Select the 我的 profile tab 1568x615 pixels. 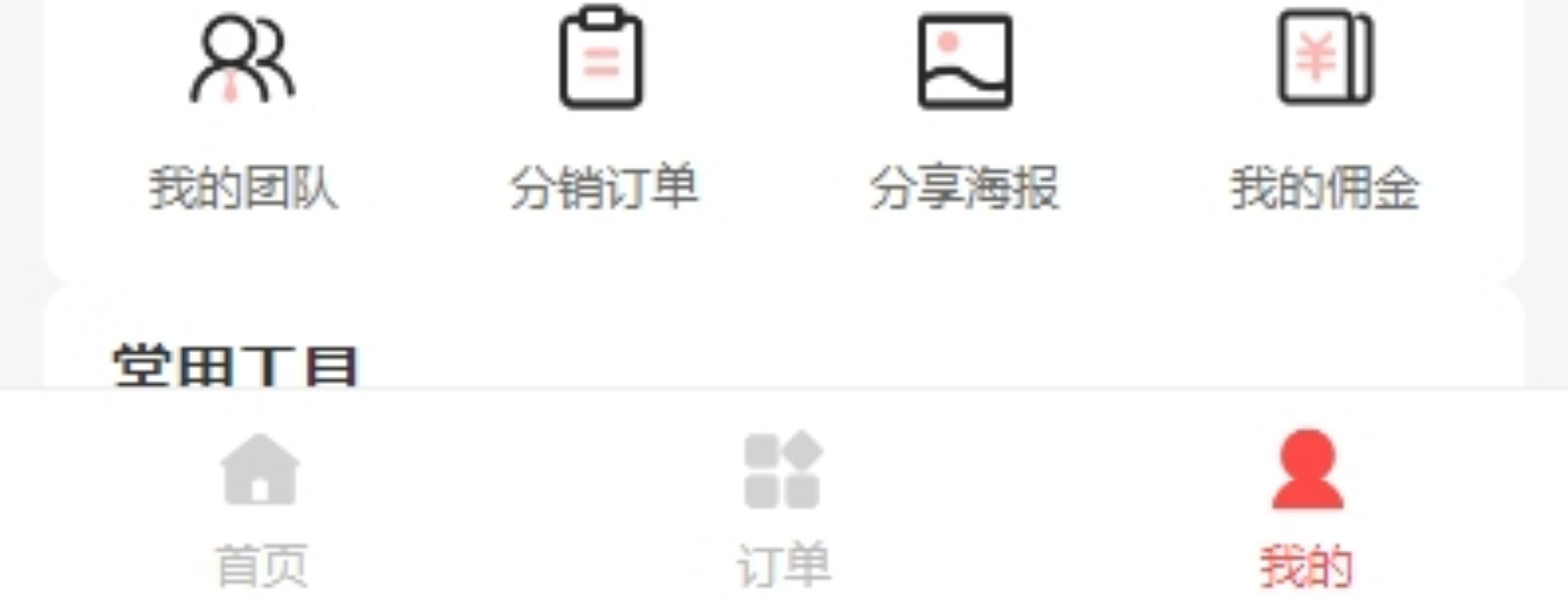(x=1307, y=506)
